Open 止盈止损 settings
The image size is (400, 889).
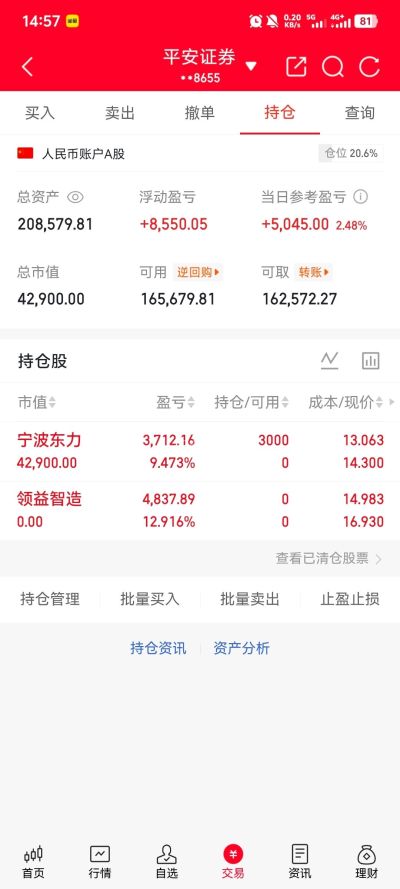[x=350, y=599]
